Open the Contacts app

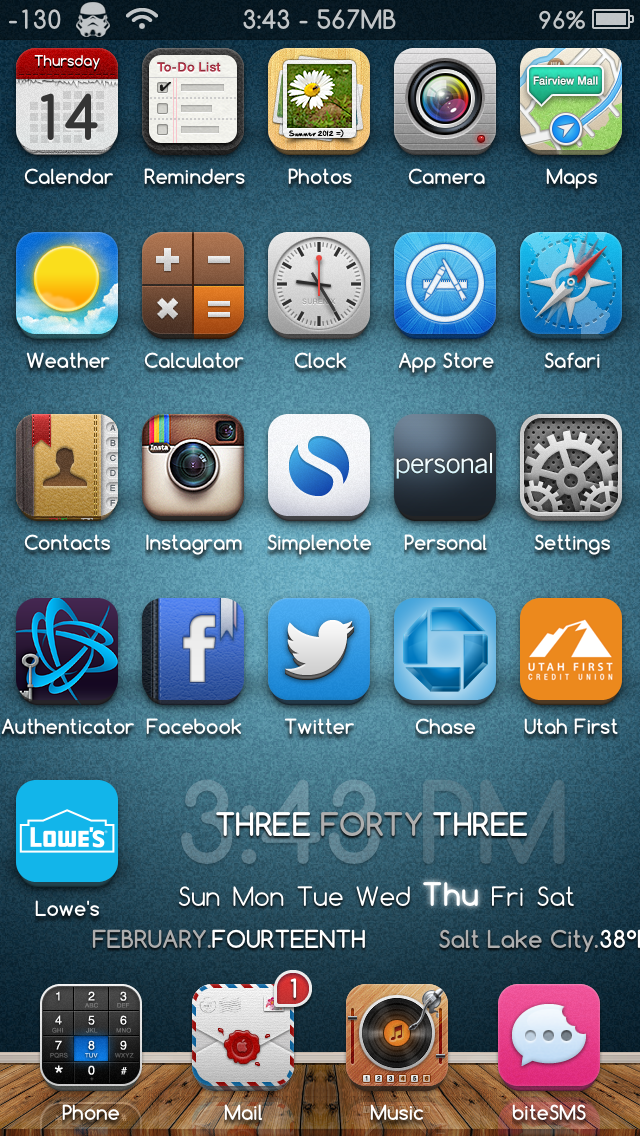pos(67,466)
